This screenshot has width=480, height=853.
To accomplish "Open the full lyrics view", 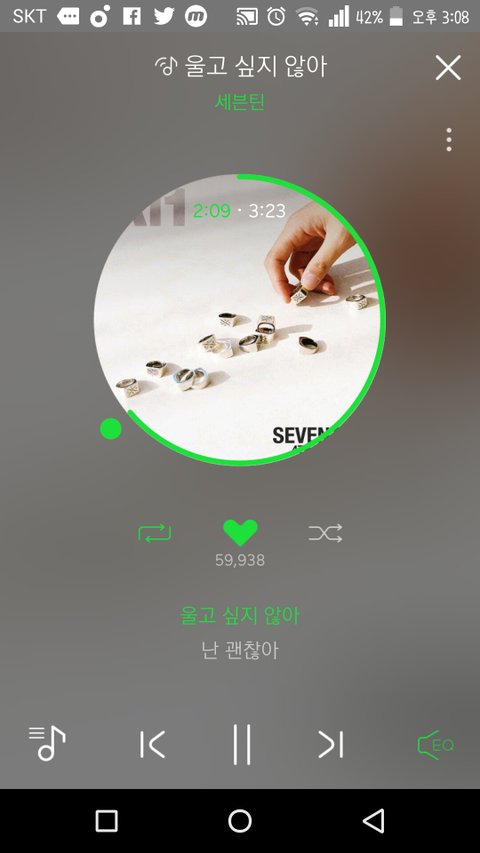I will point(240,633).
